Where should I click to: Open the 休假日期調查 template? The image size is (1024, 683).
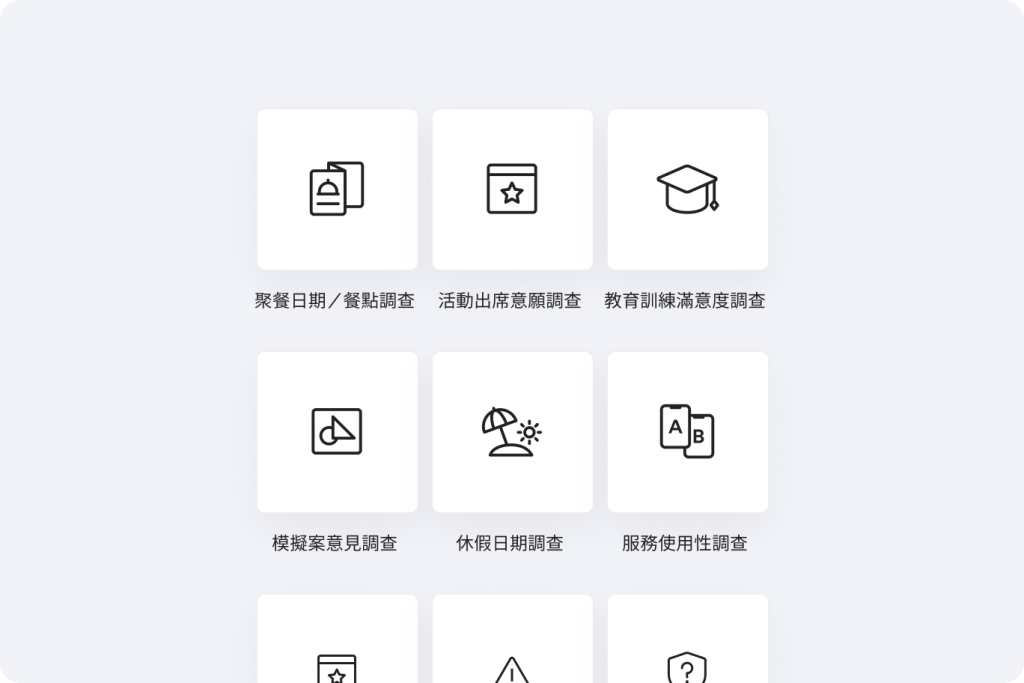coord(512,431)
